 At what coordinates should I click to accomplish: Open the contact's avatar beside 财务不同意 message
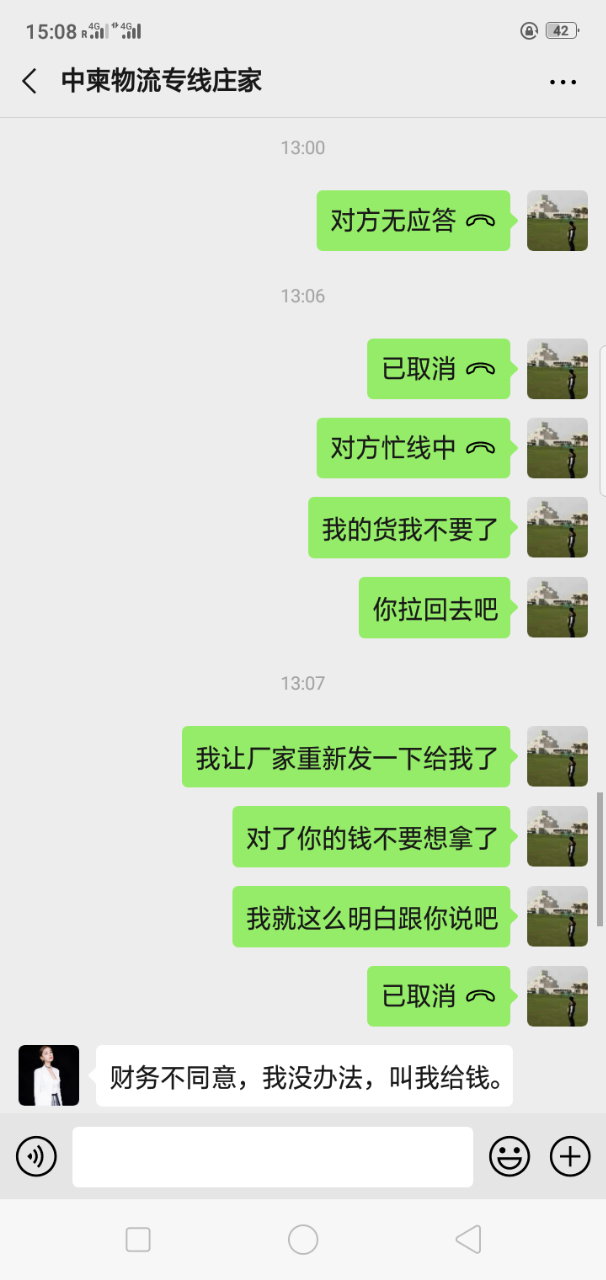tap(49, 1075)
